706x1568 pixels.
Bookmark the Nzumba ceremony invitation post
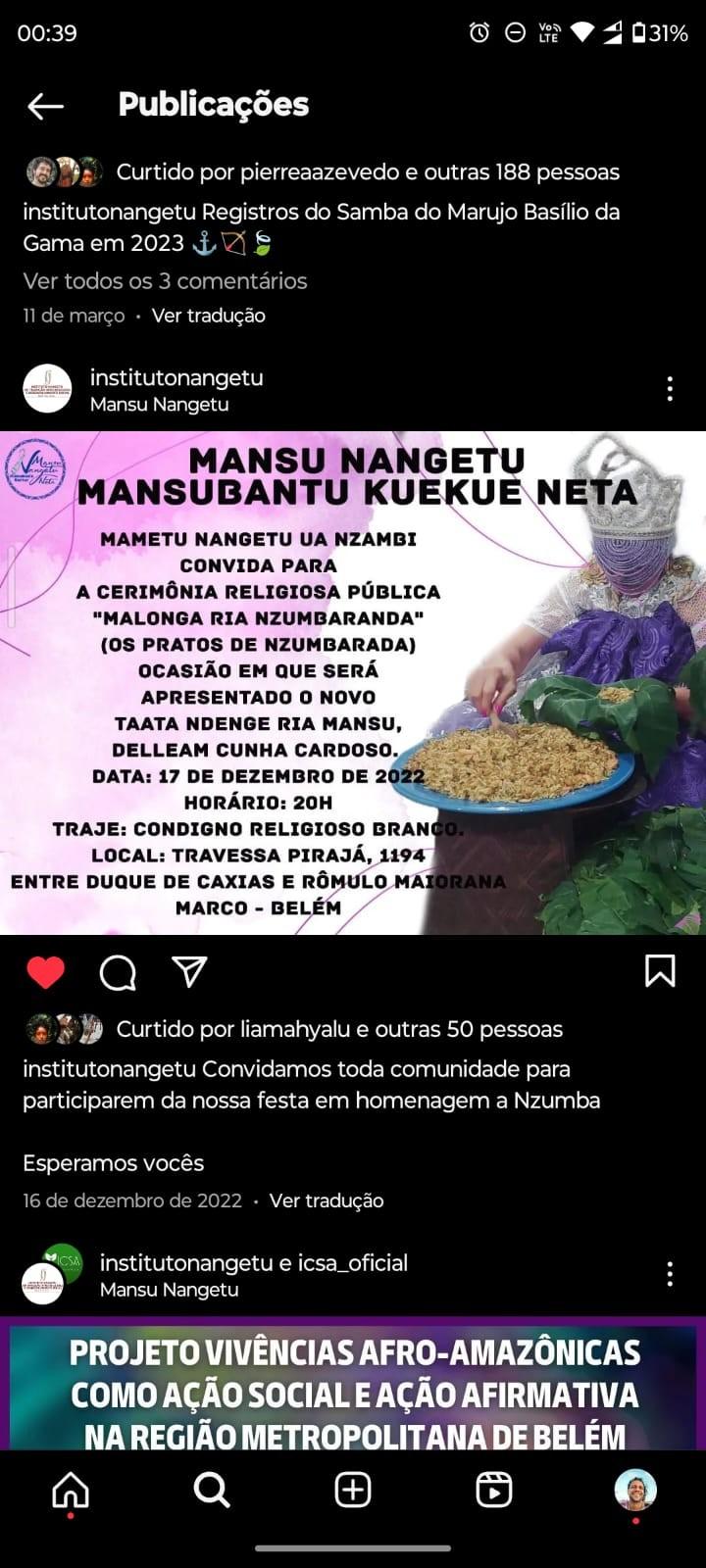pos(660,971)
